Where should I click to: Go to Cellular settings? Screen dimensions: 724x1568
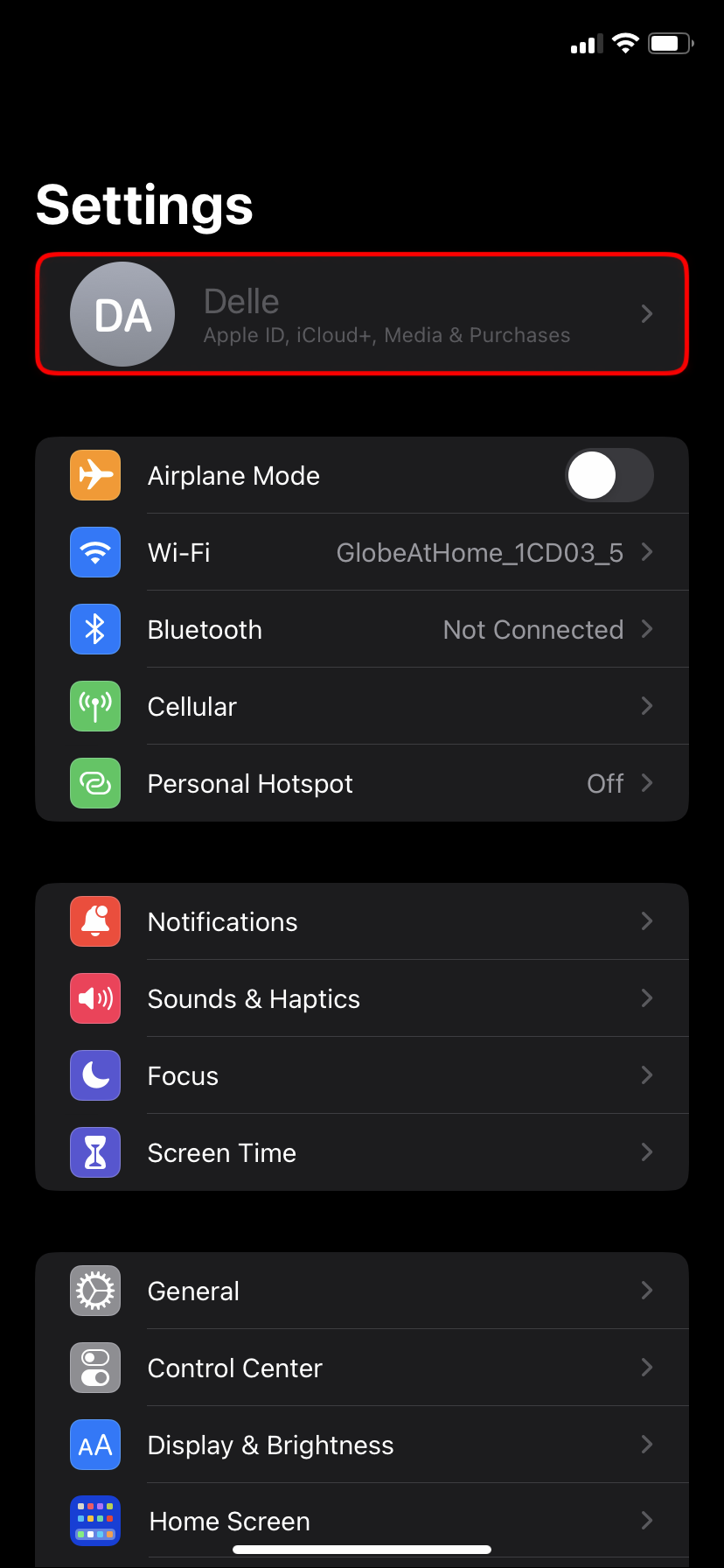362,707
